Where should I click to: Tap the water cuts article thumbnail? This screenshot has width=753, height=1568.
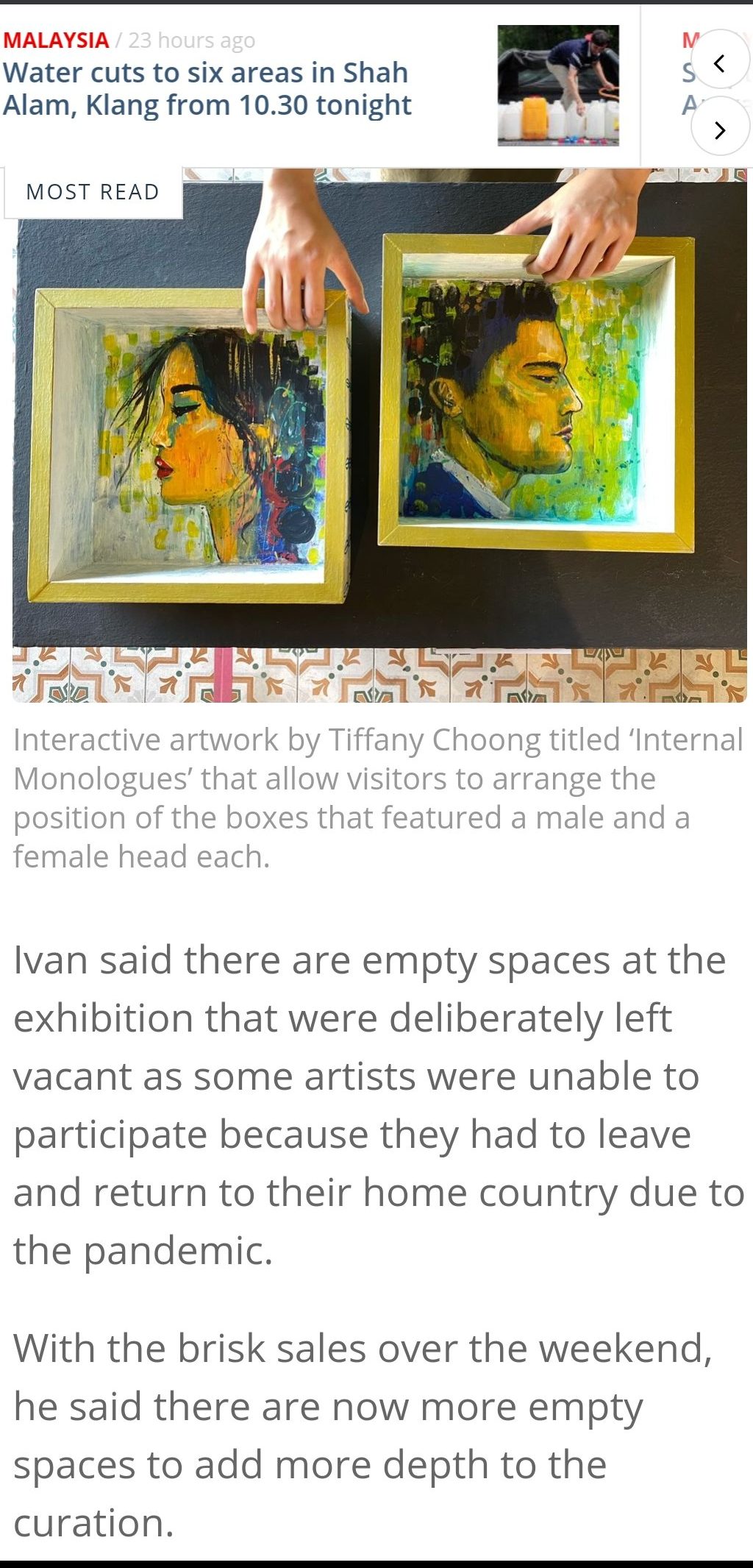point(557,85)
